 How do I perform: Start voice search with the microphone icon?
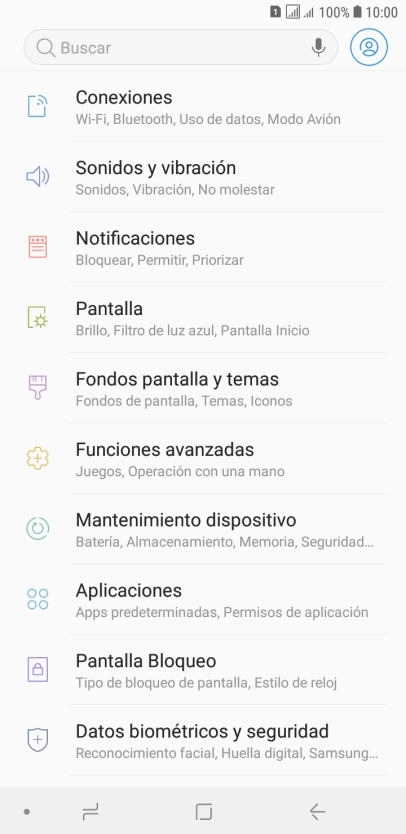pyautogui.click(x=318, y=47)
